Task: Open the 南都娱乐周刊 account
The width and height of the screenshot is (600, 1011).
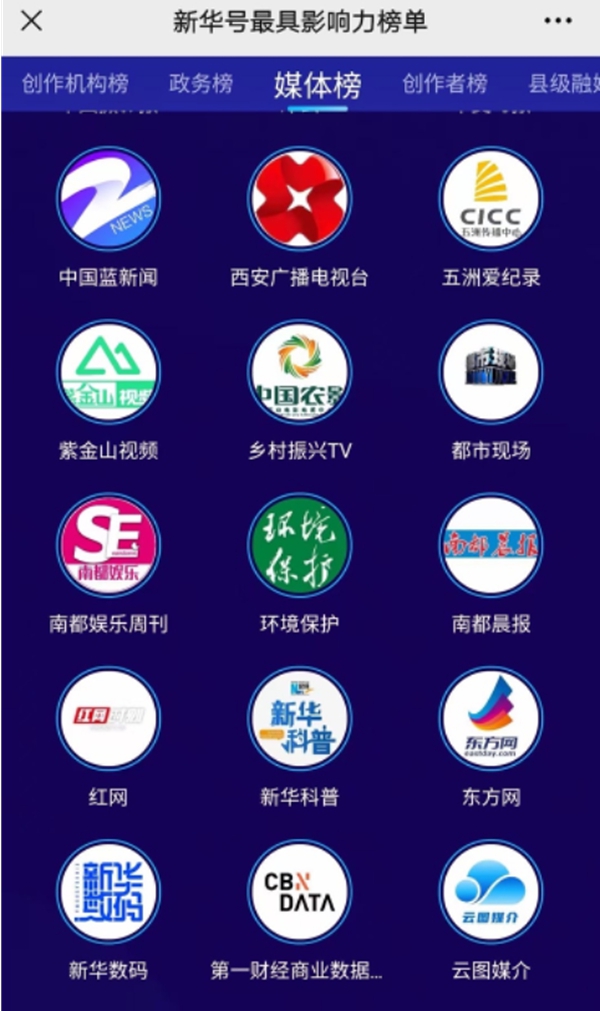Action: click(108, 545)
